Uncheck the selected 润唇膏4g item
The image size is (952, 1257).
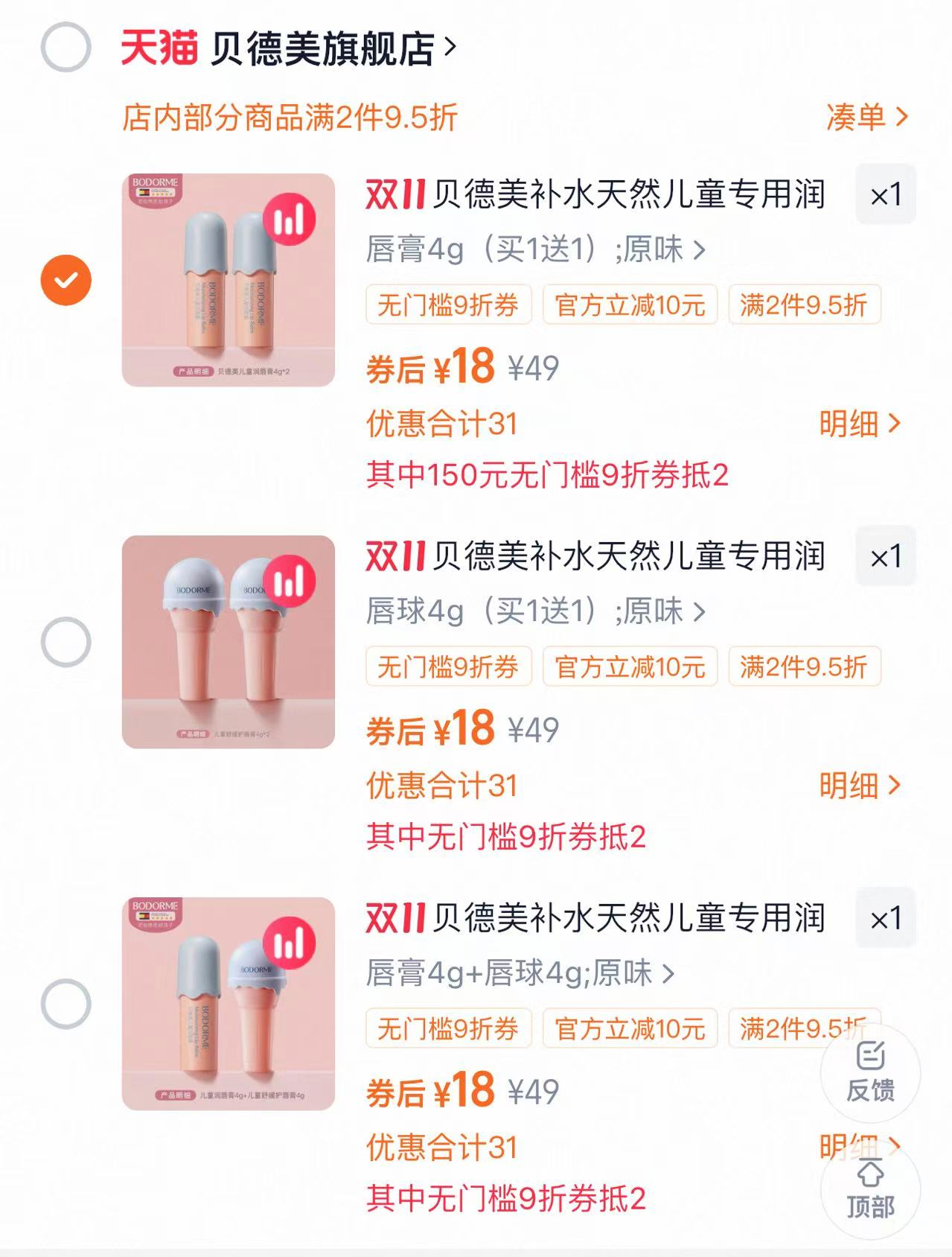point(68,279)
